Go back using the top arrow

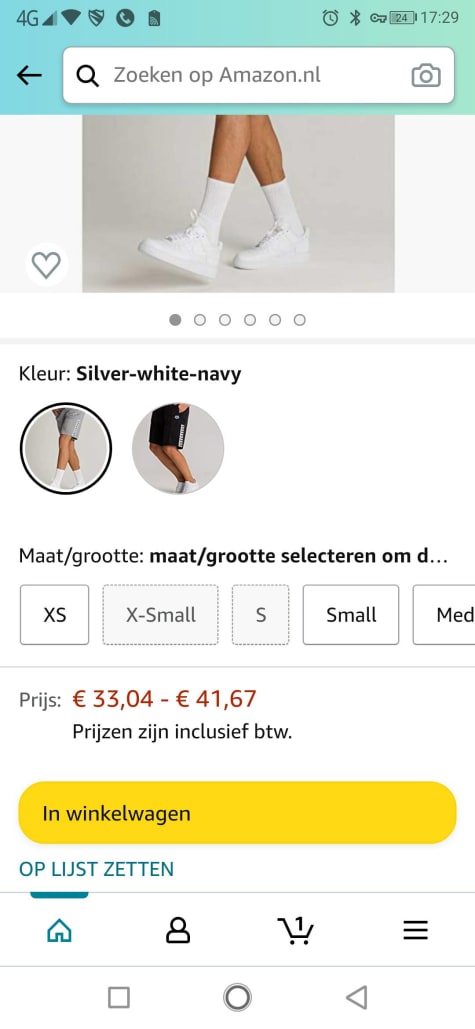30,75
